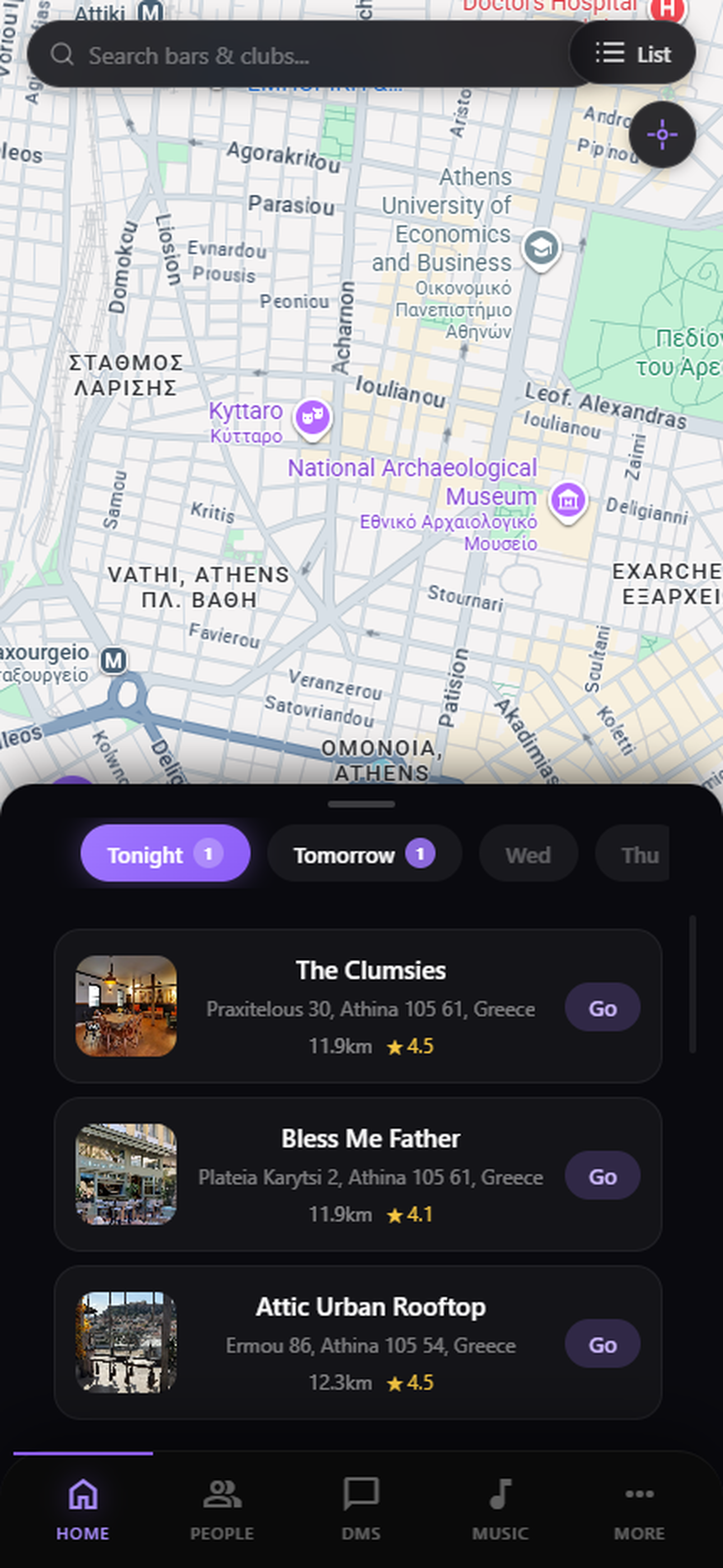Open Attic Urban Rooftop card
The height and width of the screenshot is (1568, 723).
point(358,1342)
